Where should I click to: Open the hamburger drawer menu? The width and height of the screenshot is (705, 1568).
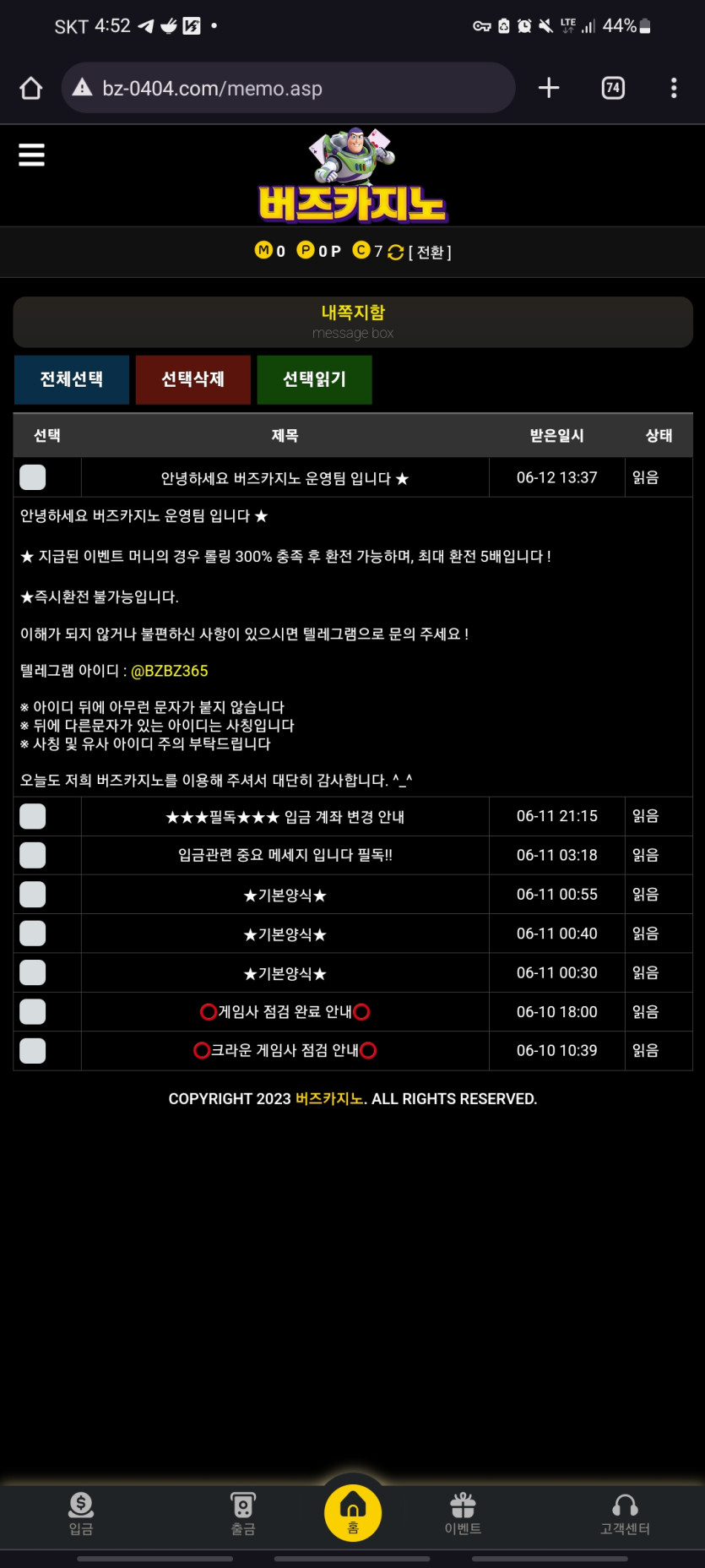pos(31,155)
